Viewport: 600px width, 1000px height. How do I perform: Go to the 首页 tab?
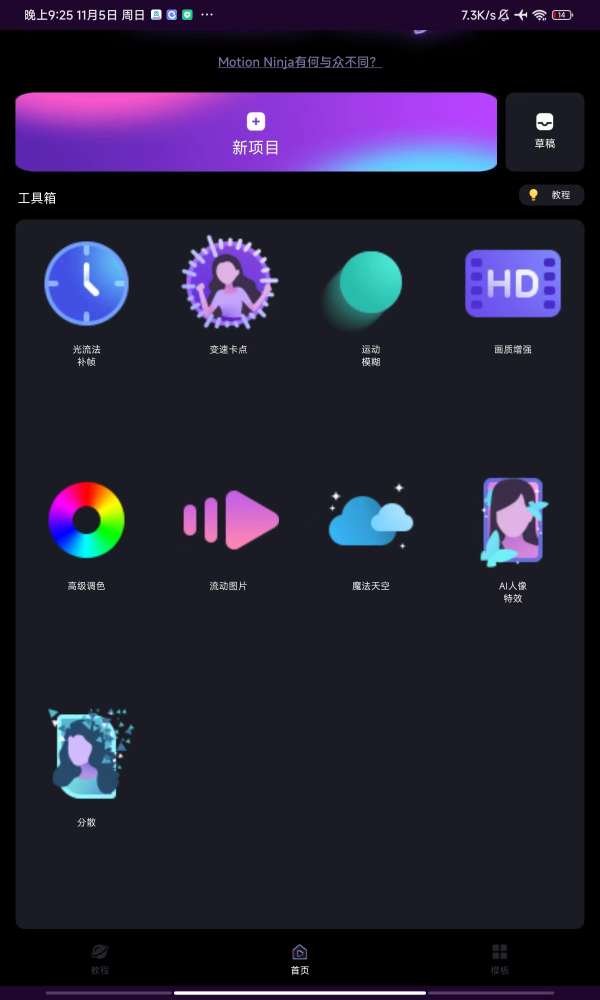pyautogui.click(x=300, y=958)
